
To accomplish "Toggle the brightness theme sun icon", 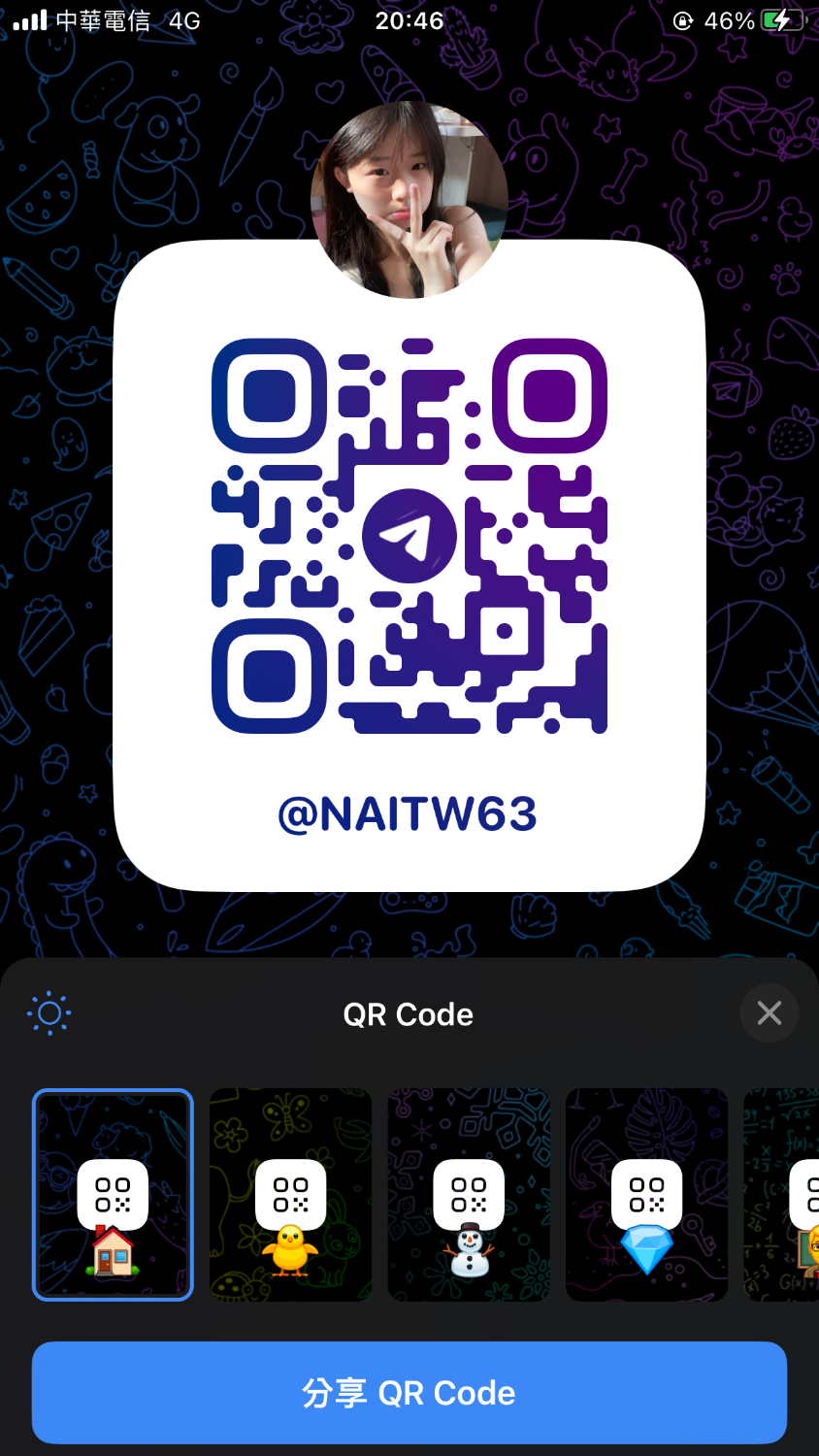I will tap(49, 1014).
